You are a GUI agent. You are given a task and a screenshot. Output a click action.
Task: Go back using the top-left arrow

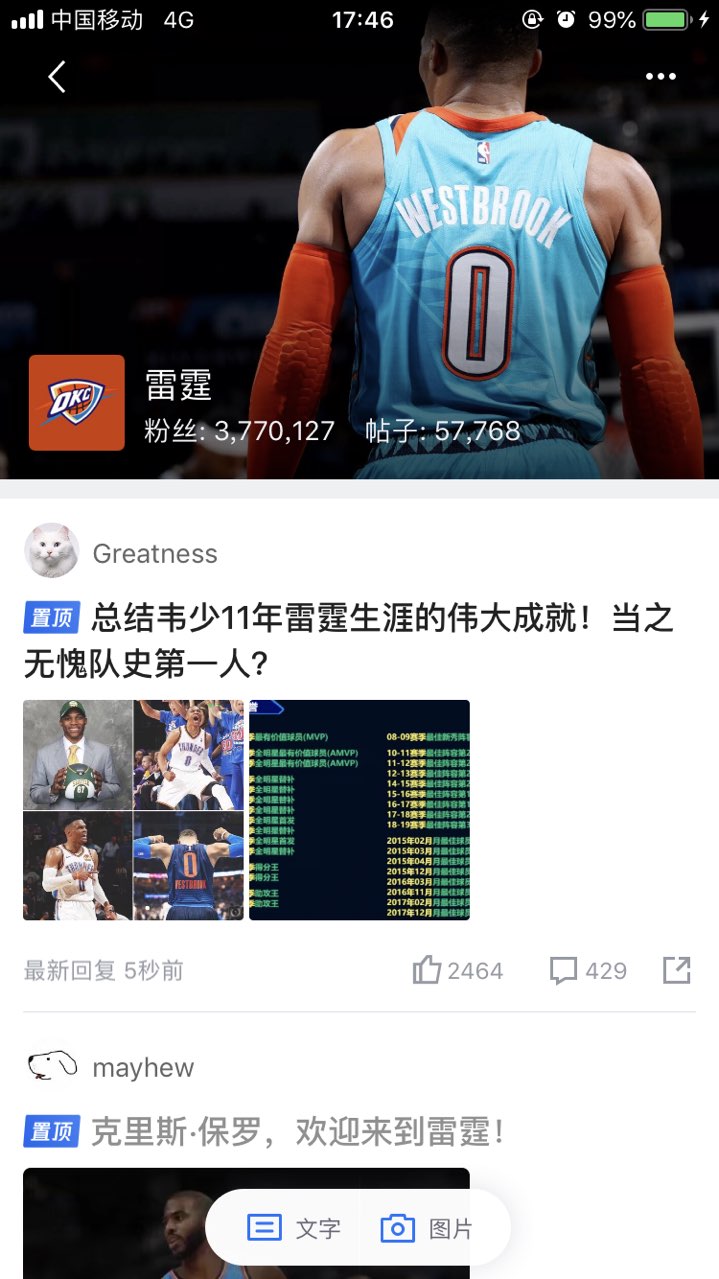[x=57, y=76]
